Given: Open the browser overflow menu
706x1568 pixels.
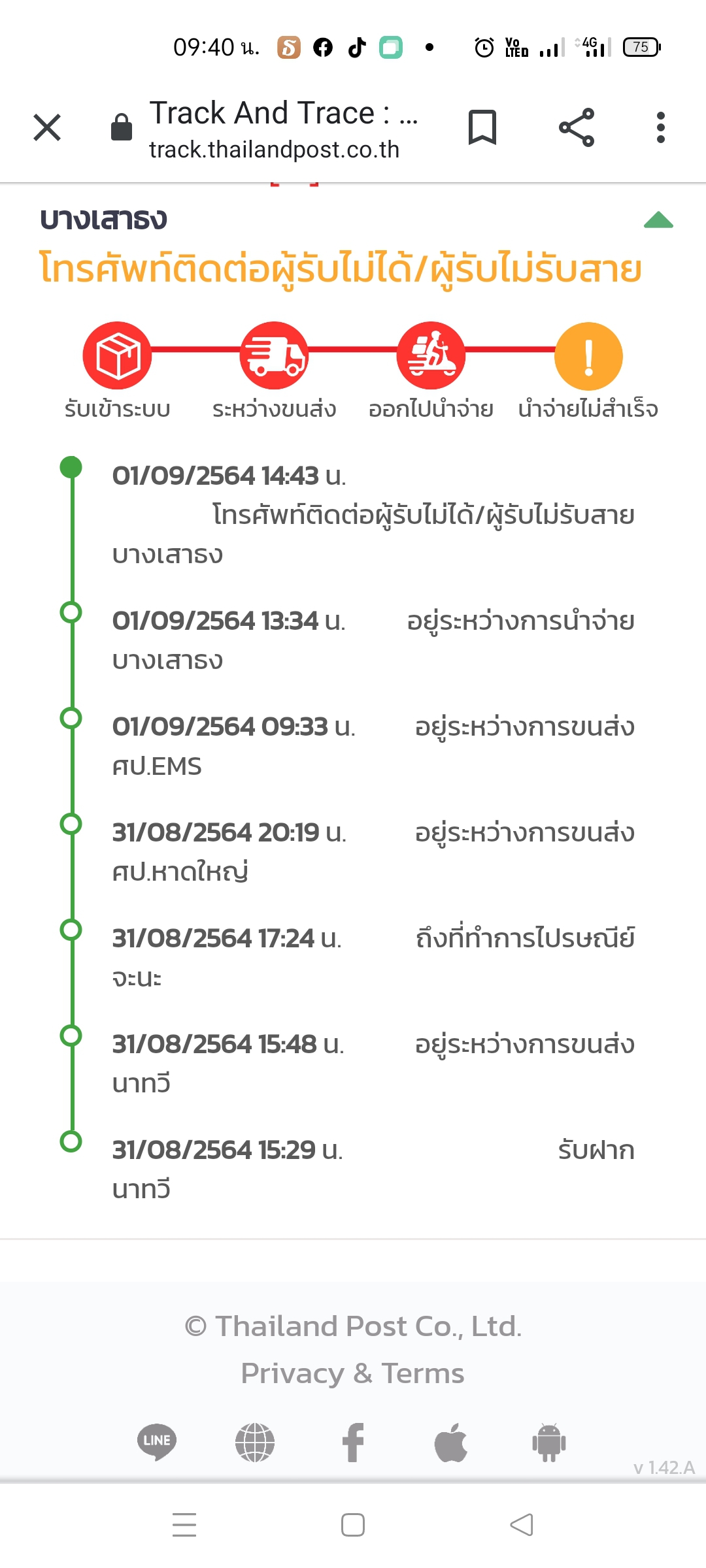Looking at the screenshot, I should coord(660,127).
